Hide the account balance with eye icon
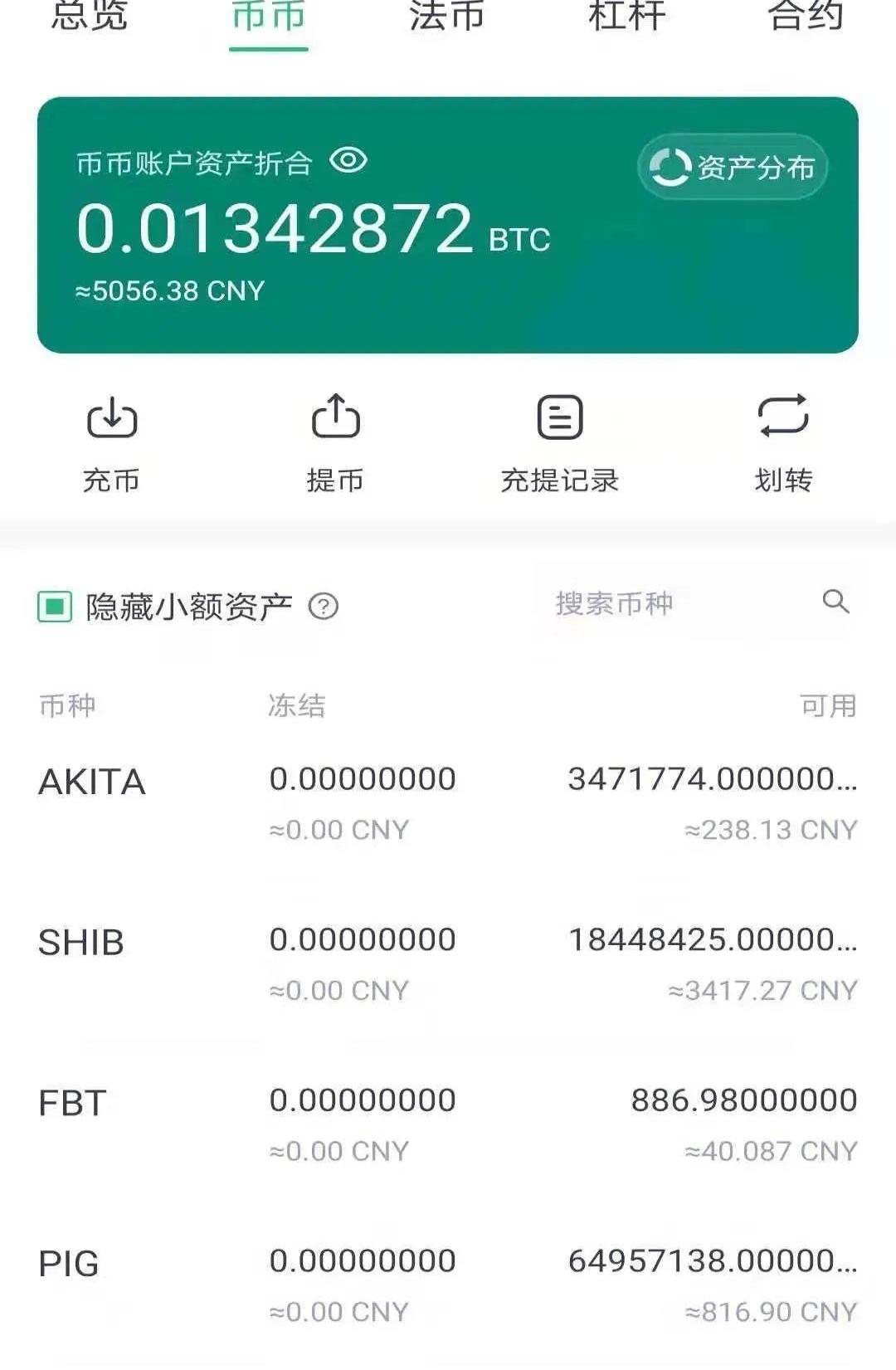This screenshot has width=896, height=1370. (348, 160)
